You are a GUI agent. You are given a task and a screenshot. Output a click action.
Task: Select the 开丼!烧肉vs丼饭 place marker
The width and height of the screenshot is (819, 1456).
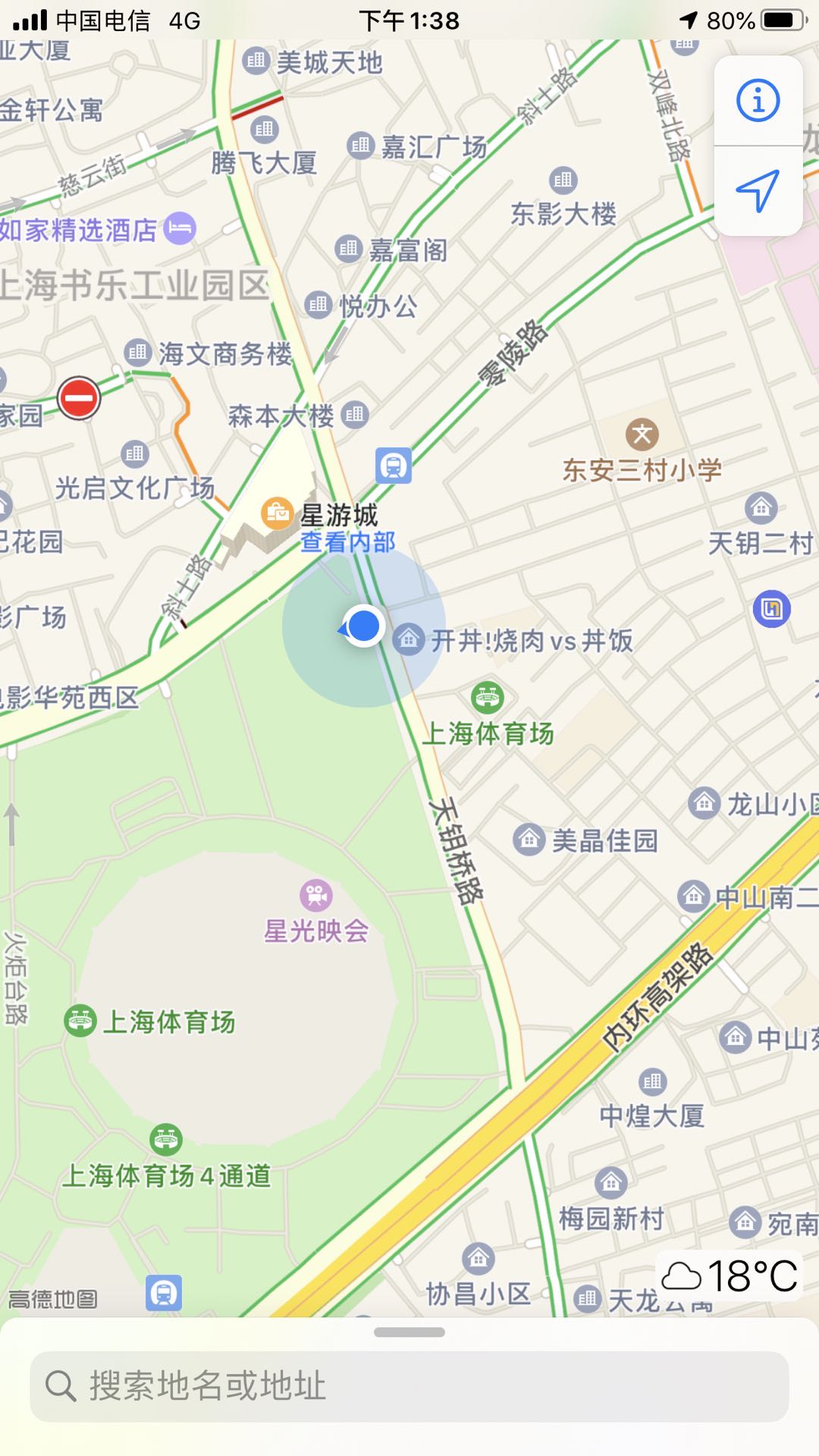(409, 640)
